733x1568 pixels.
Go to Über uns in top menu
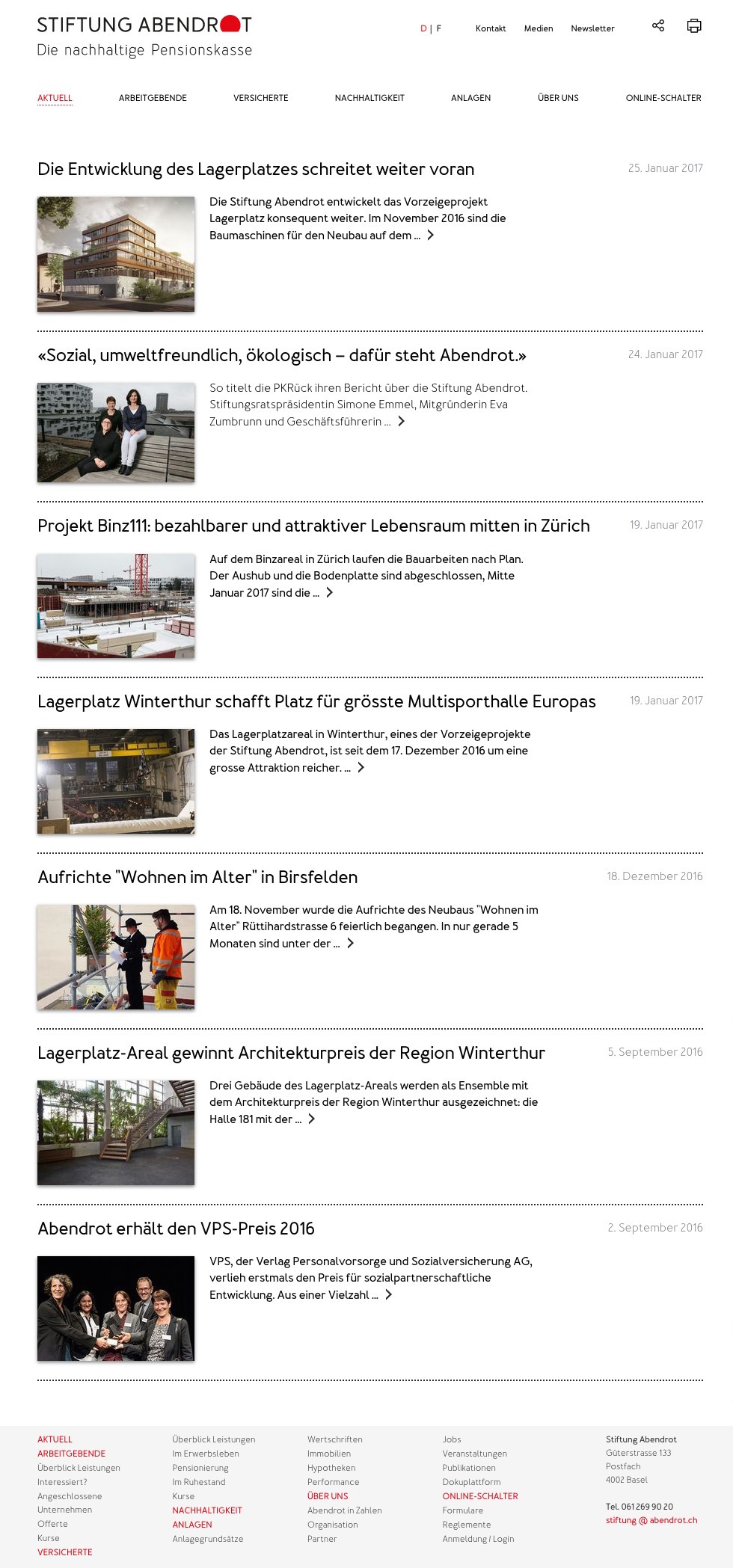(558, 98)
